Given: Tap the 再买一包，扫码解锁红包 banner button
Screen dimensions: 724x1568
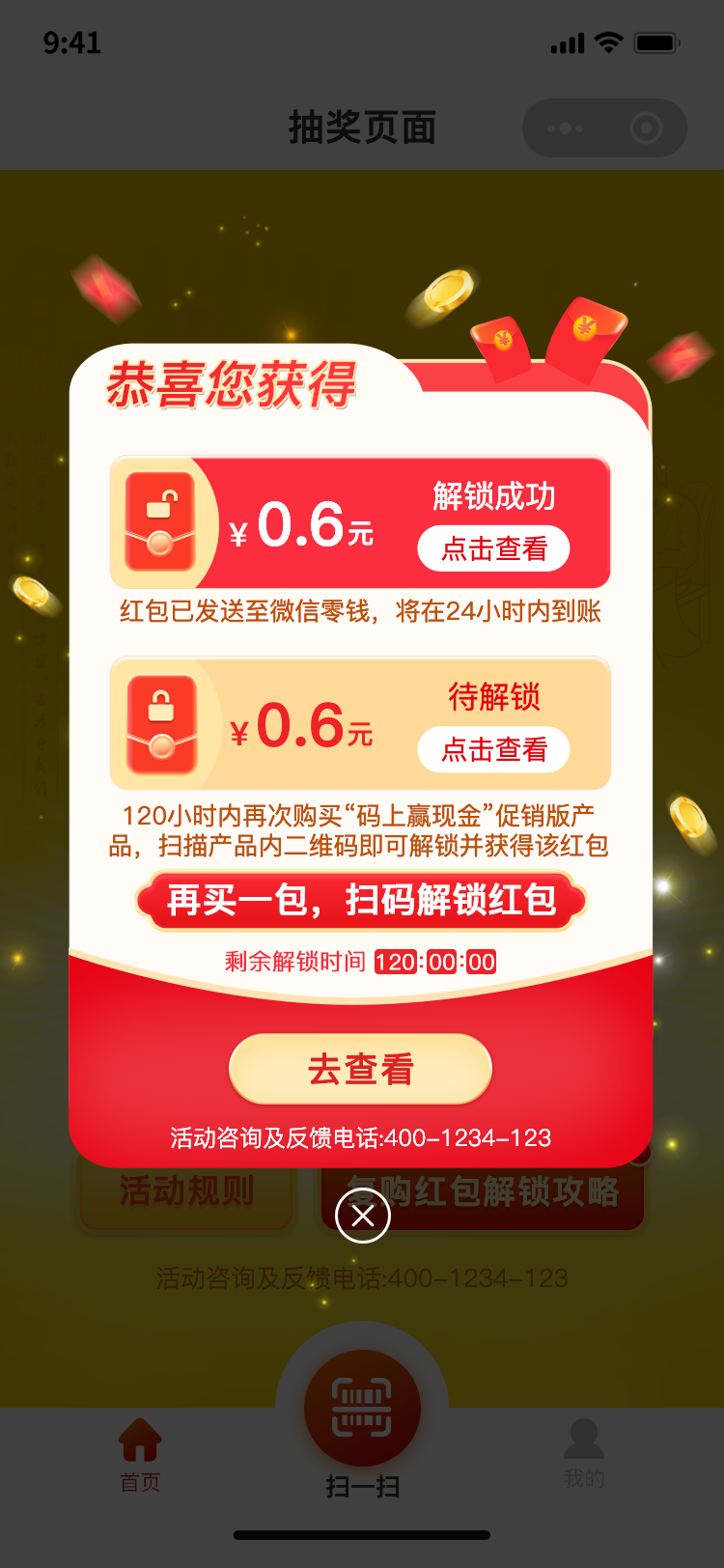Looking at the screenshot, I should tap(361, 900).
